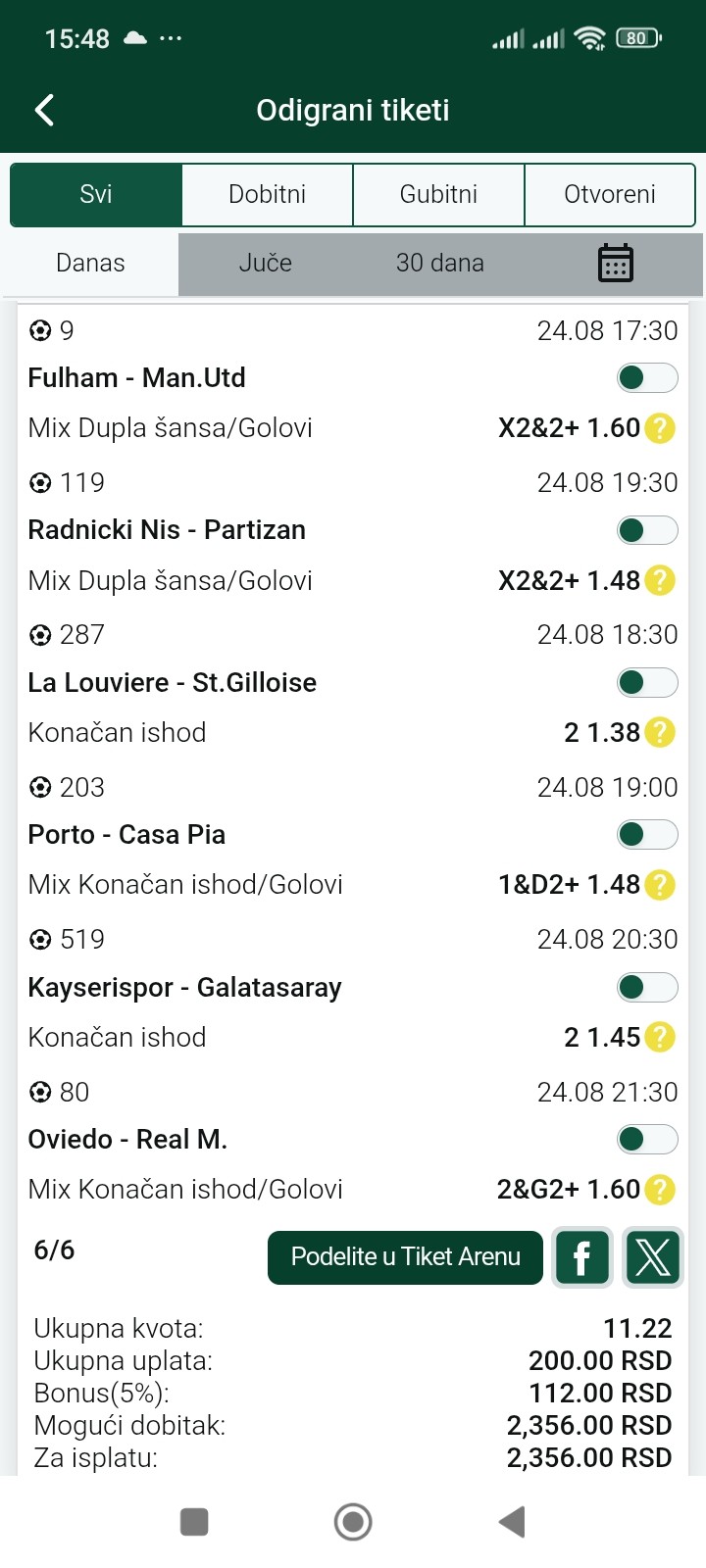Switch to the Gubitni tab

[x=438, y=194]
